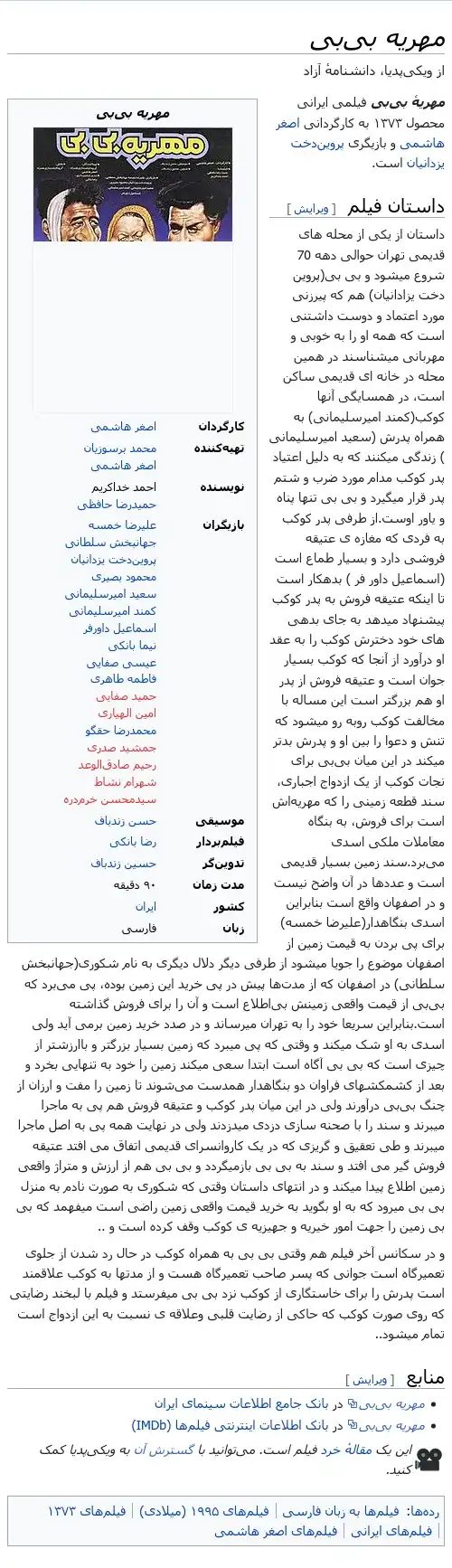Open actor محمود بصیری's page
Screen dimensions: 452x1568
(124, 577)
